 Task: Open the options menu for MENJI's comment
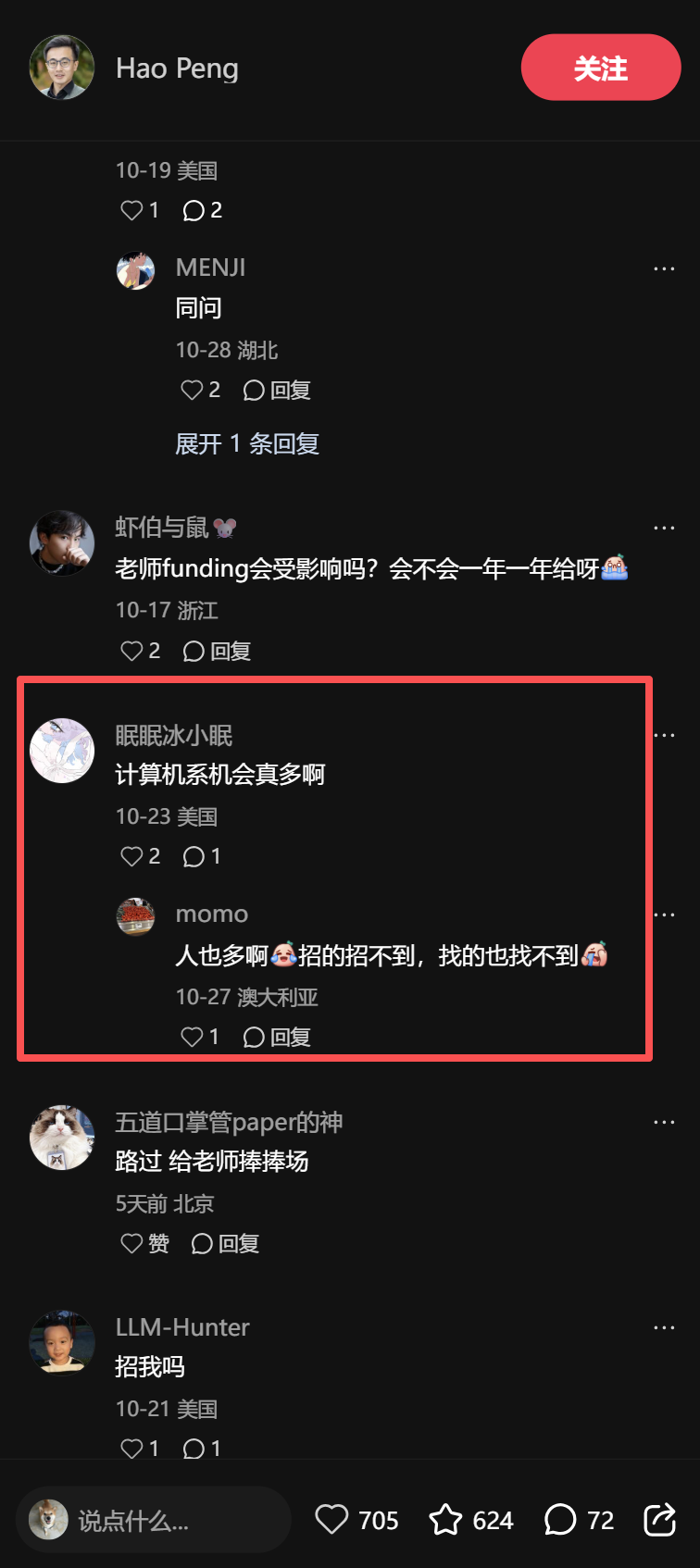tap(664, 268)
